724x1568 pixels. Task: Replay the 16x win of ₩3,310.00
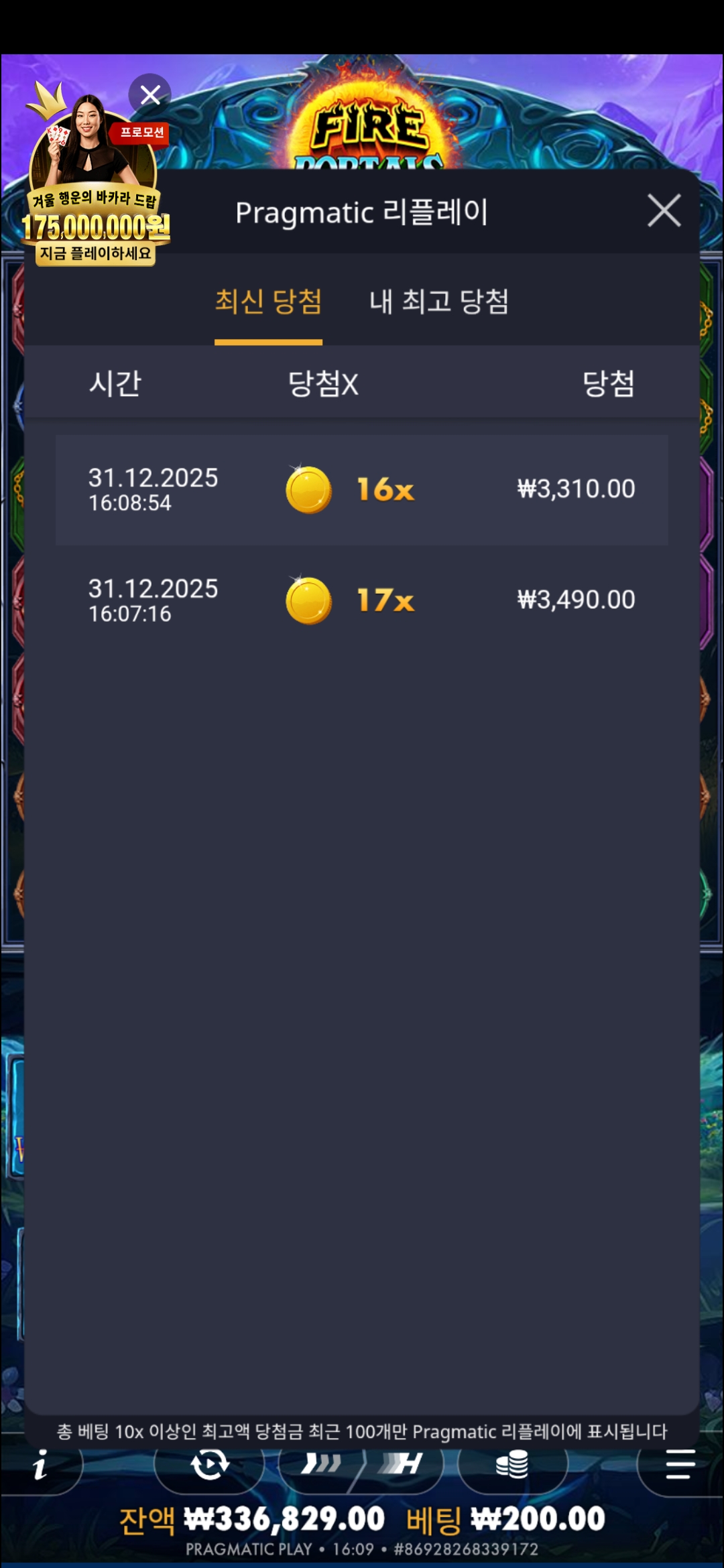[361, 490]
